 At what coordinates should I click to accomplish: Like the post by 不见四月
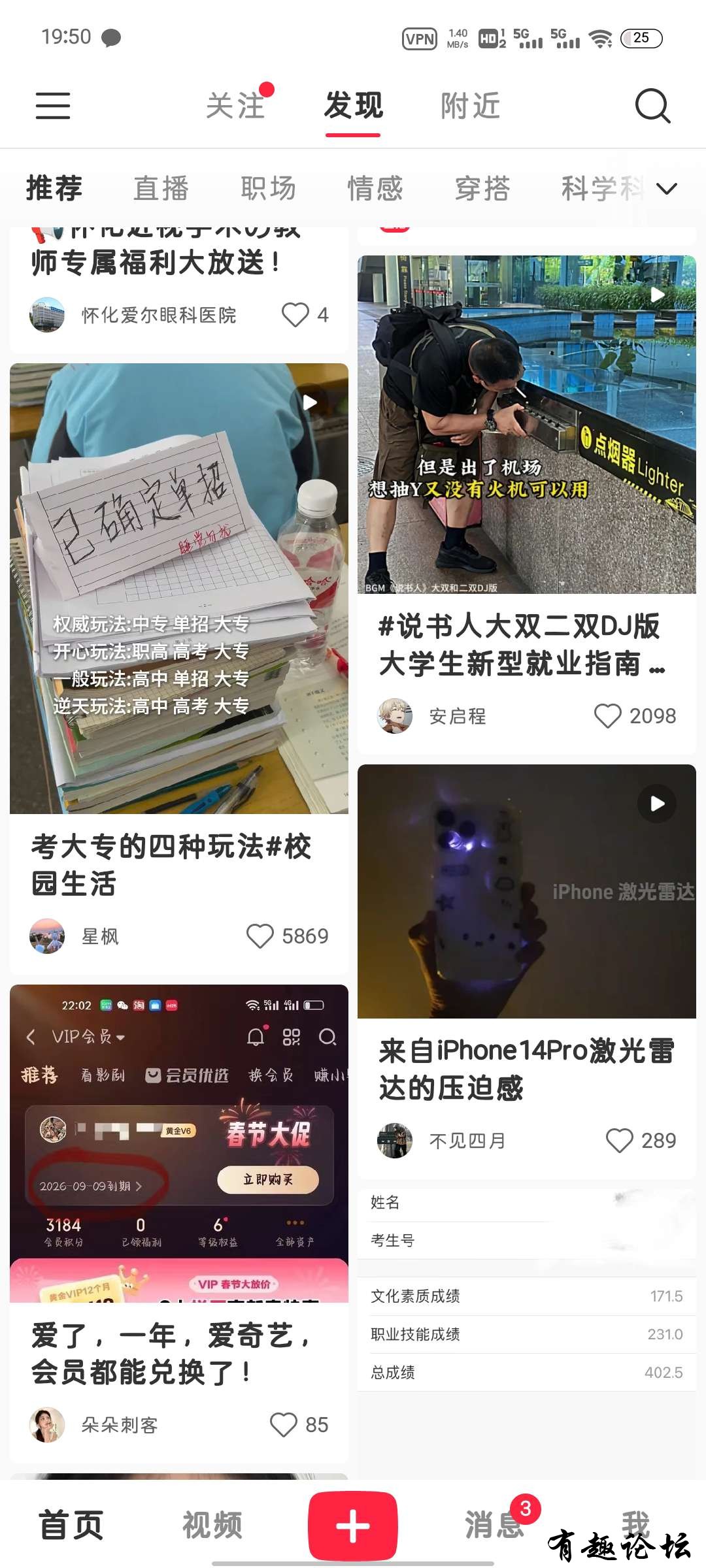(619, 1141)
